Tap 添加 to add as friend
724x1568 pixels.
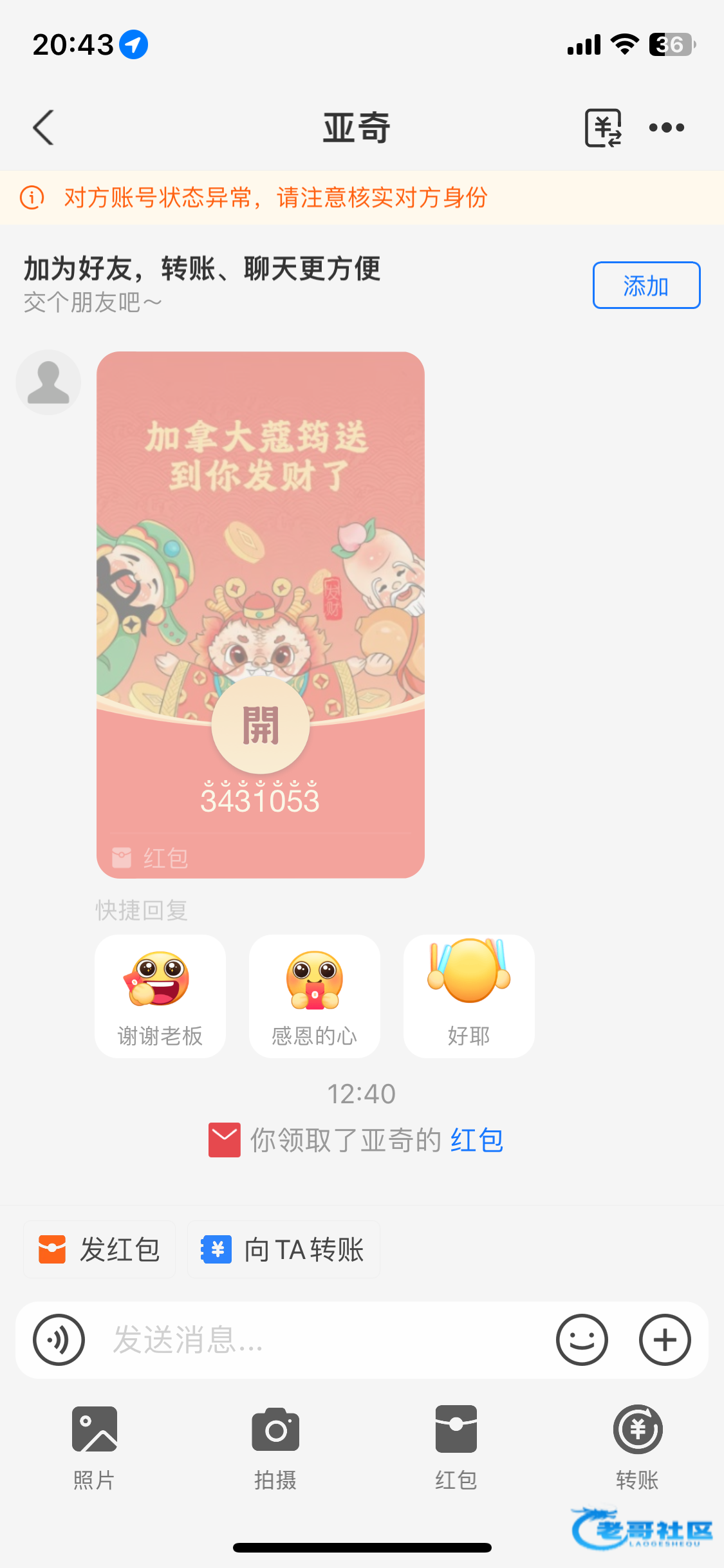tap(645, 285)
